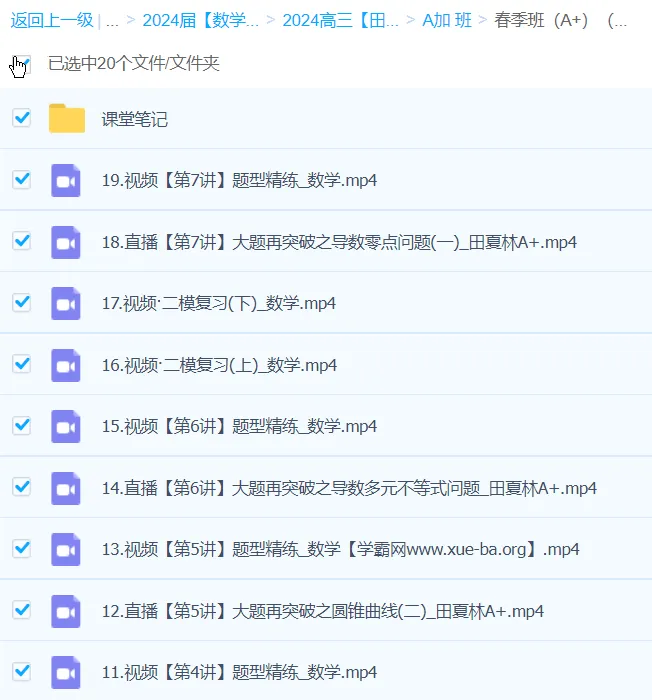The width and height of the screenshot is (652, 700).
Task: Toggle the select-all checkbox
Action: pos(22,63)
